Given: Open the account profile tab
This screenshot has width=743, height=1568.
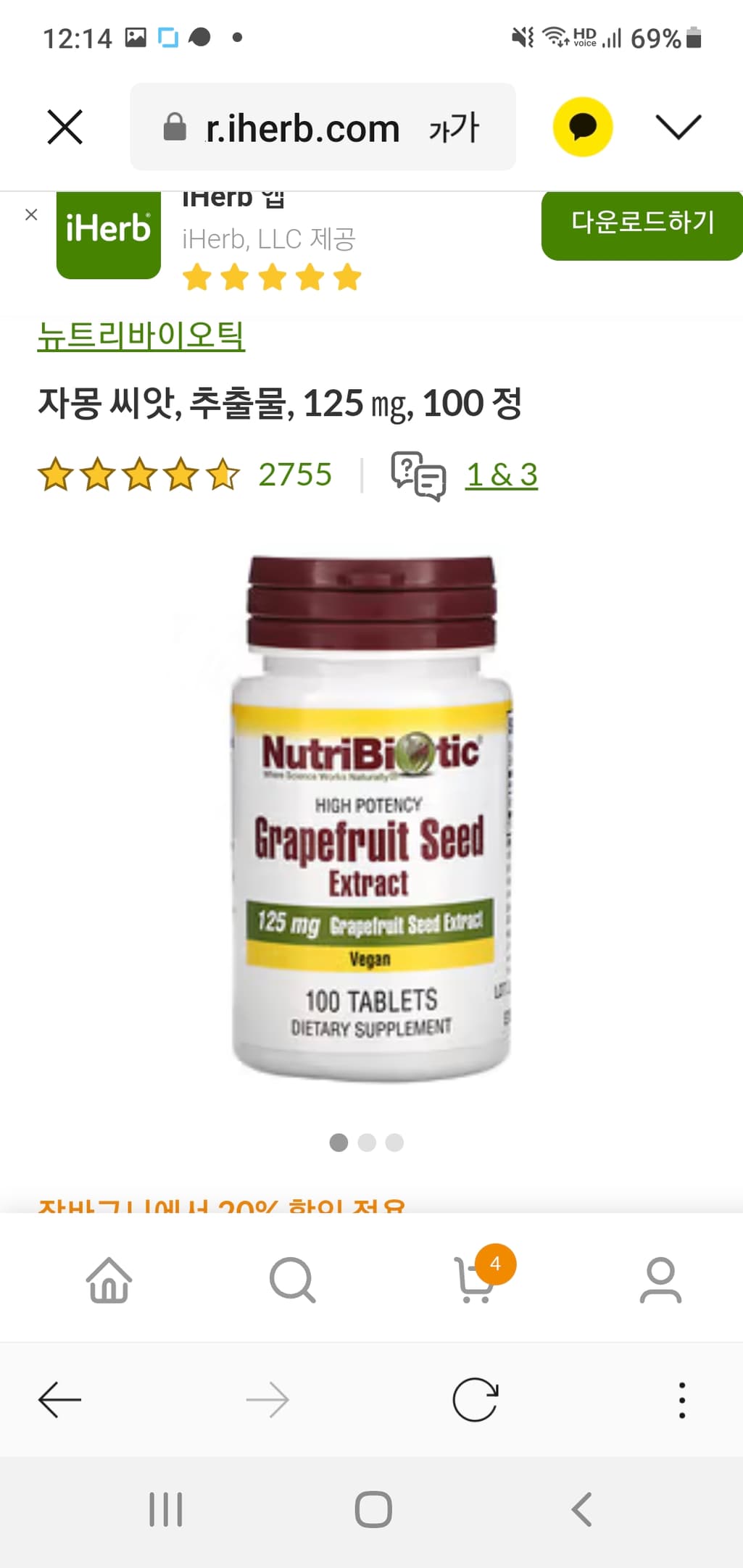Looking at the screenshot, I should (660, 1280).
